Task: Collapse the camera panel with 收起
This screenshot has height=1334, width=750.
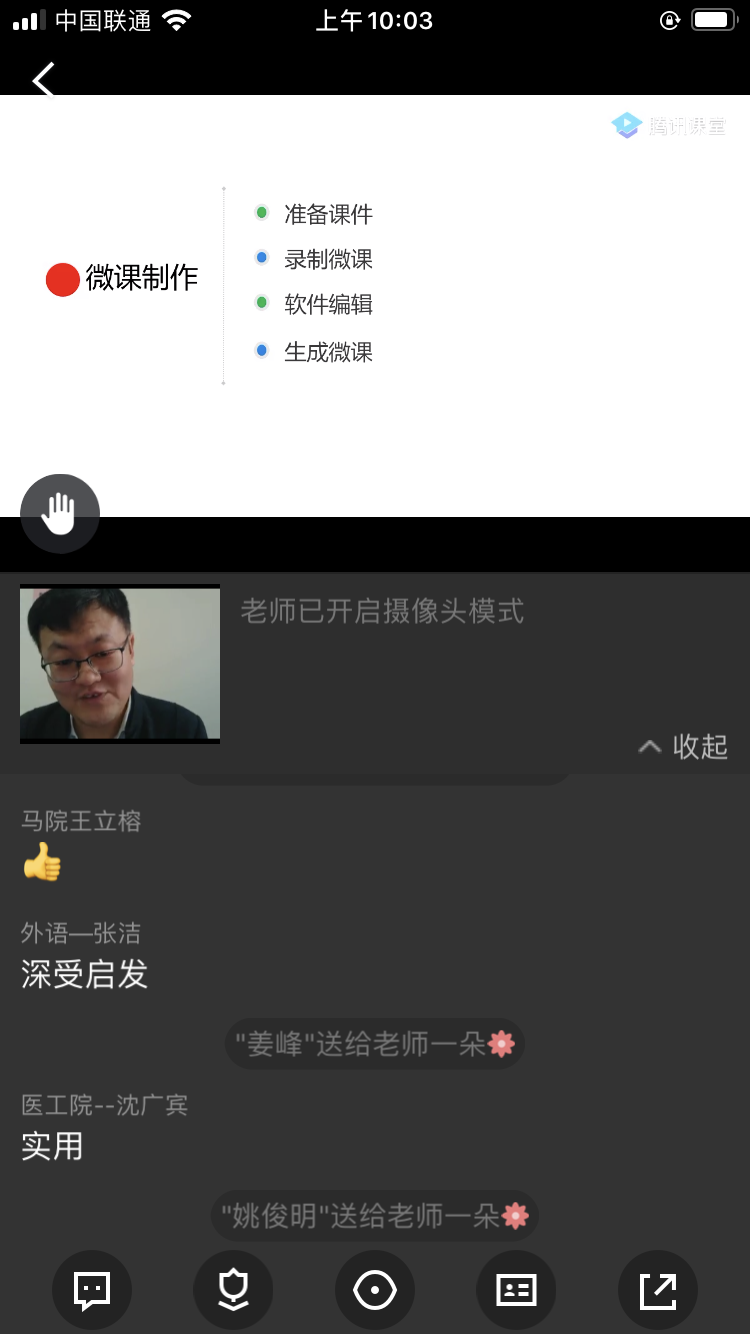Action: click(684, 746)
